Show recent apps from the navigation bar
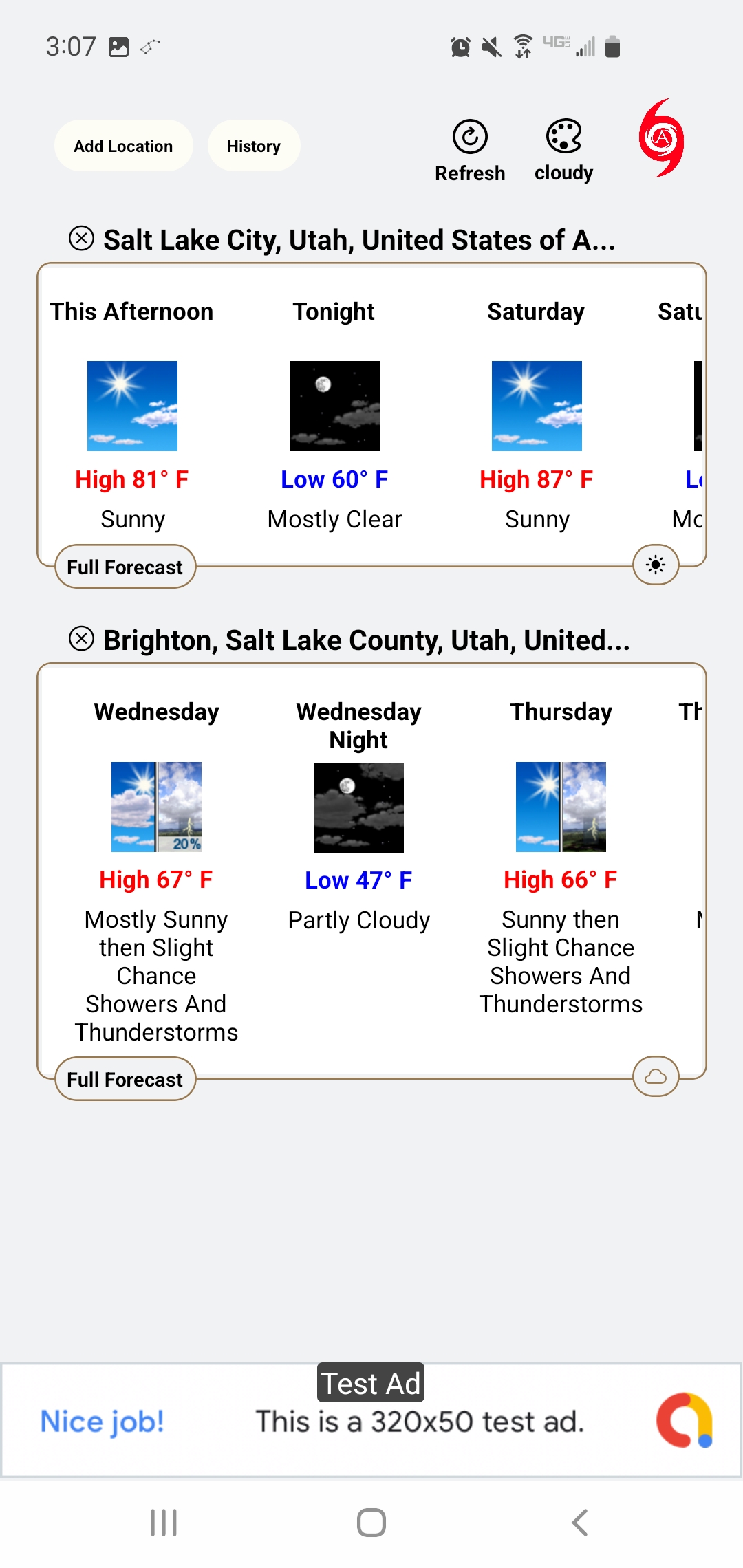 point(164,1523)
